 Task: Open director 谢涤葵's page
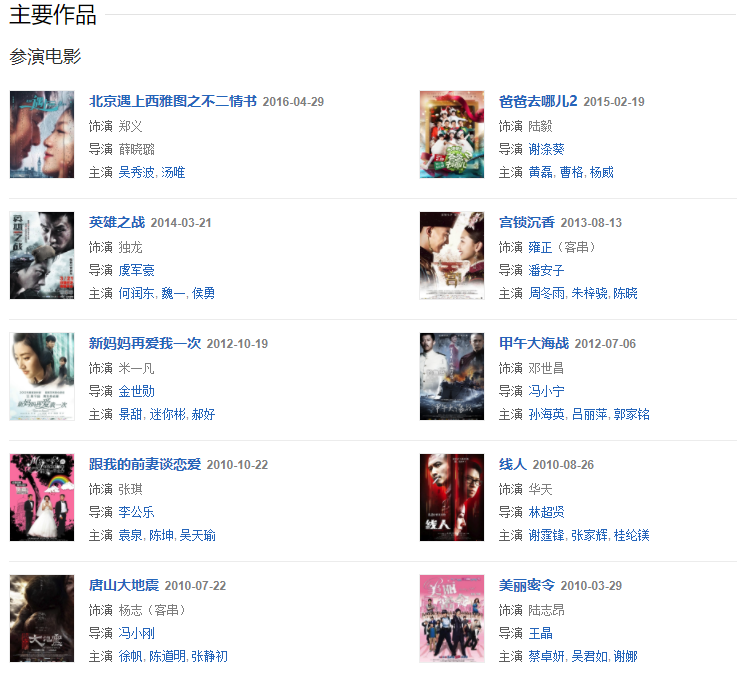coord(546,149)
